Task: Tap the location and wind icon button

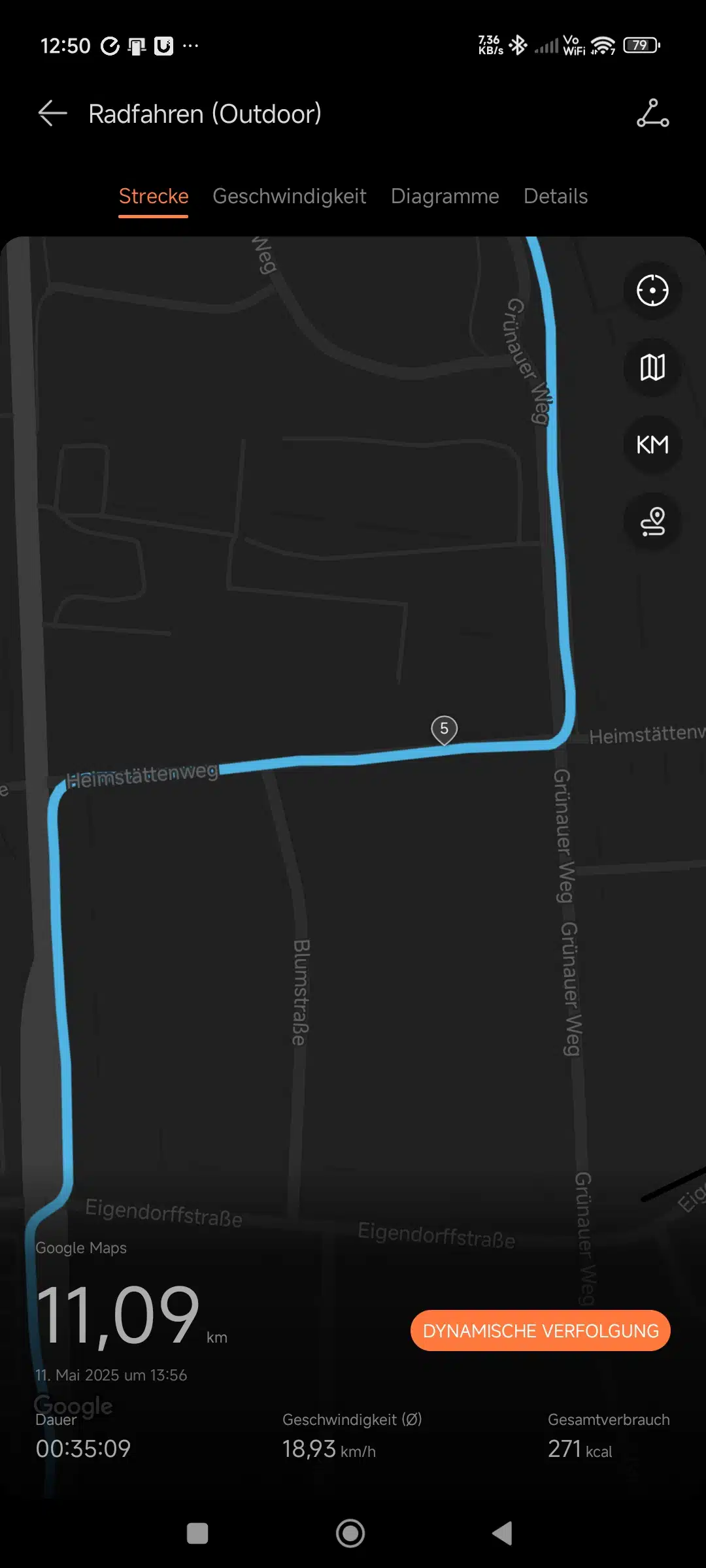Action: click(652, 522)
